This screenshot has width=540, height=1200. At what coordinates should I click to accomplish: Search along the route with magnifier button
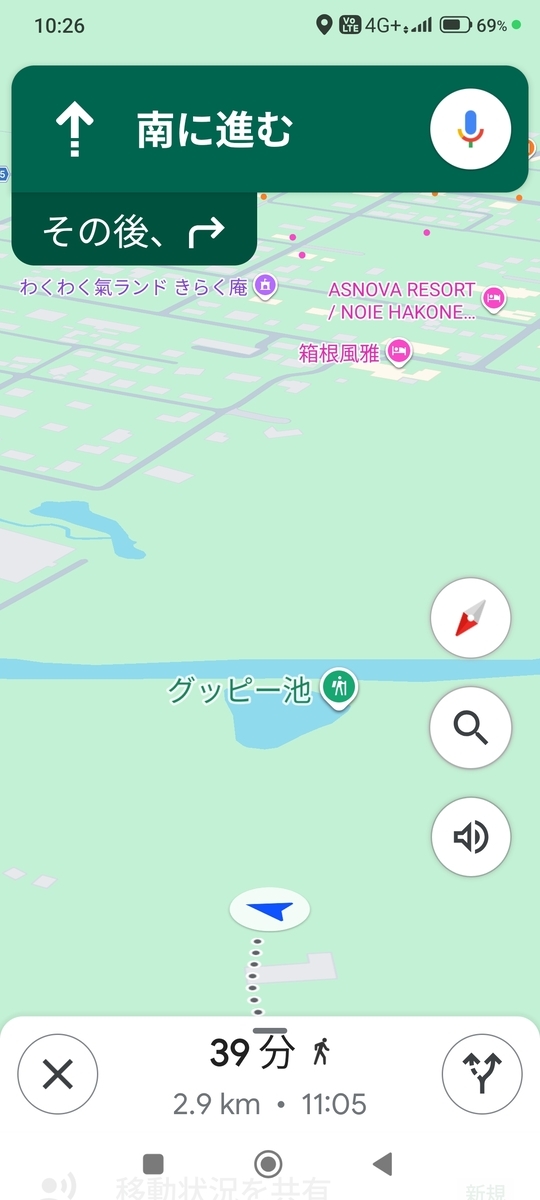point(470,727)
